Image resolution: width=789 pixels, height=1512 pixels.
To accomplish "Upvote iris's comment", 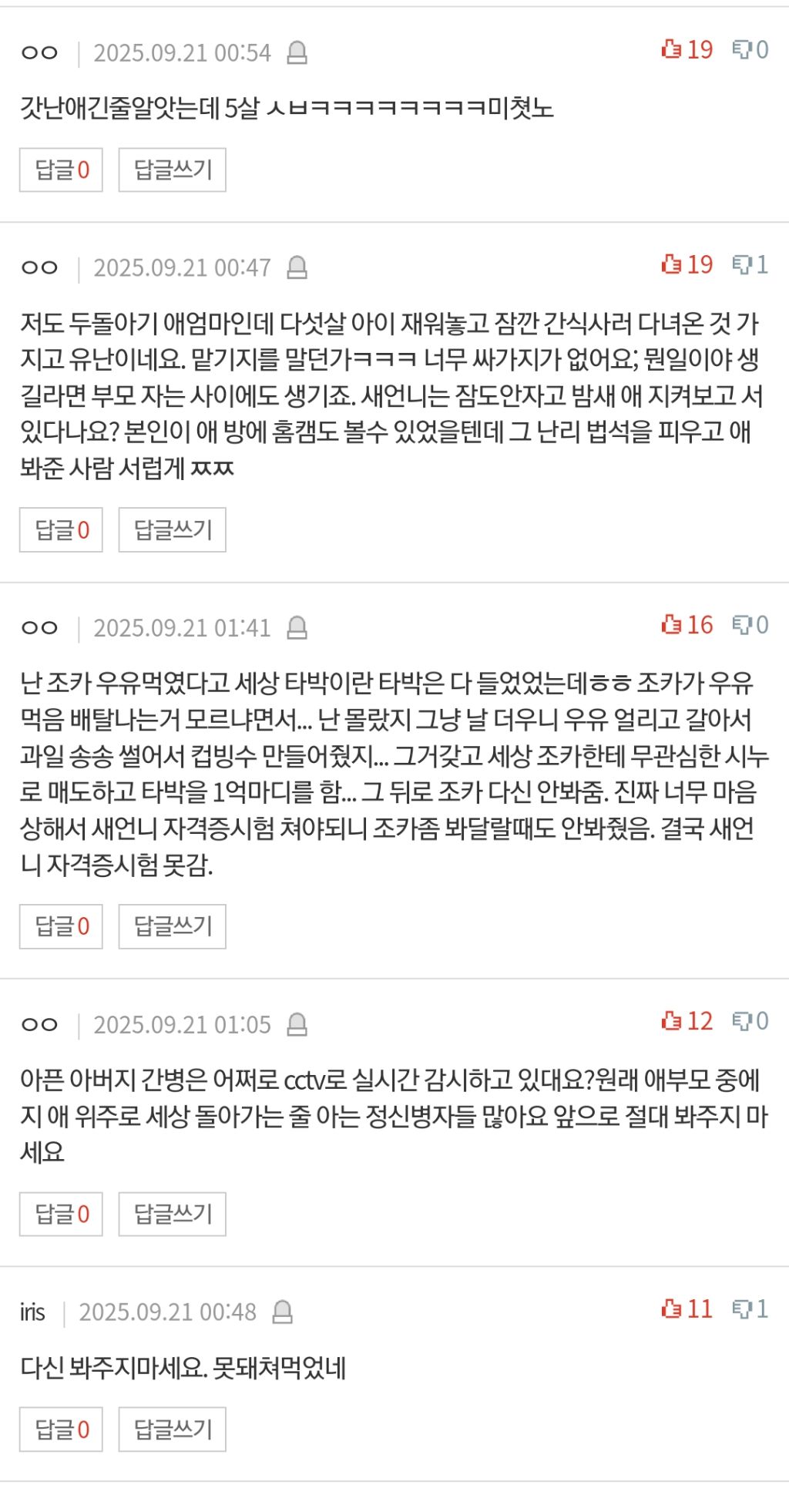I will click(x=687, y=1309).
